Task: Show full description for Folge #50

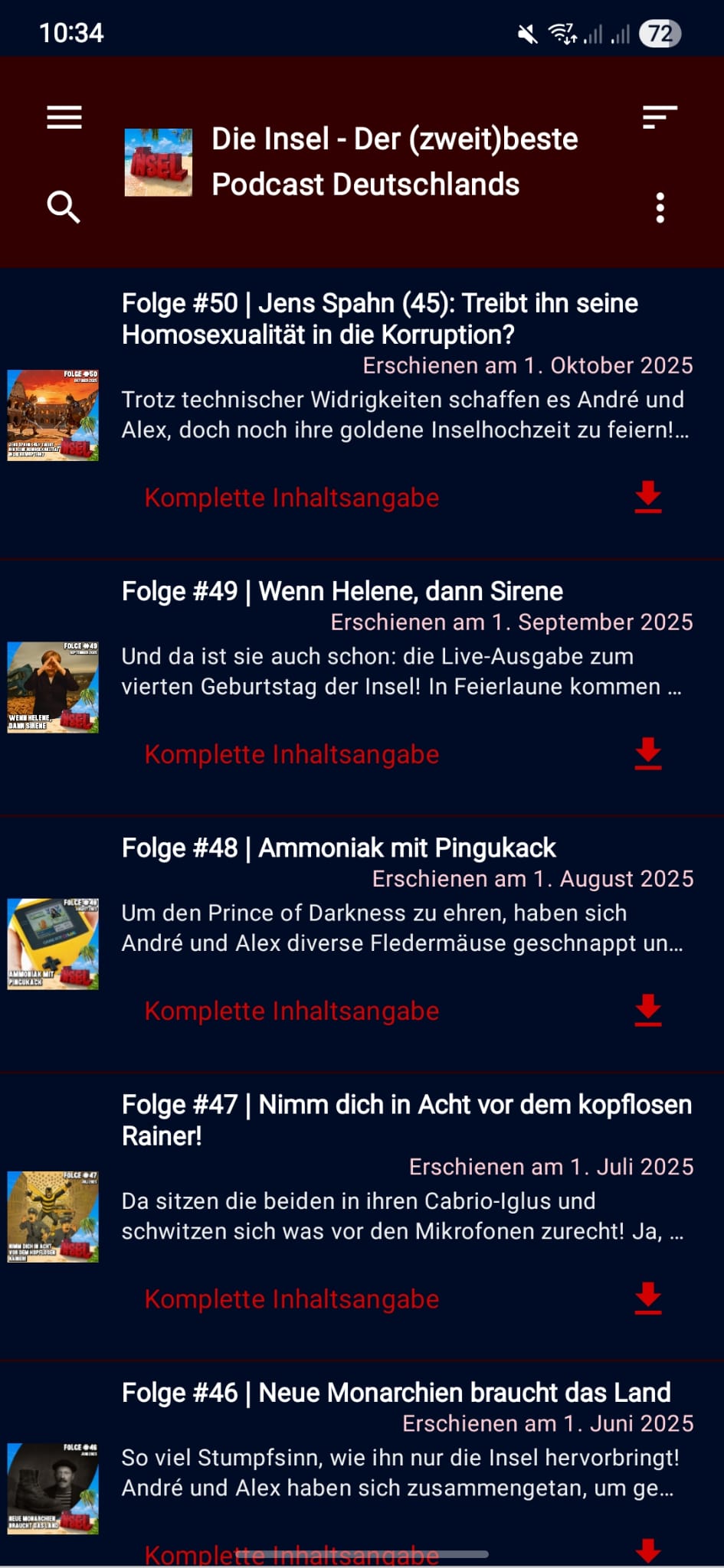Action: click(292, 498)
